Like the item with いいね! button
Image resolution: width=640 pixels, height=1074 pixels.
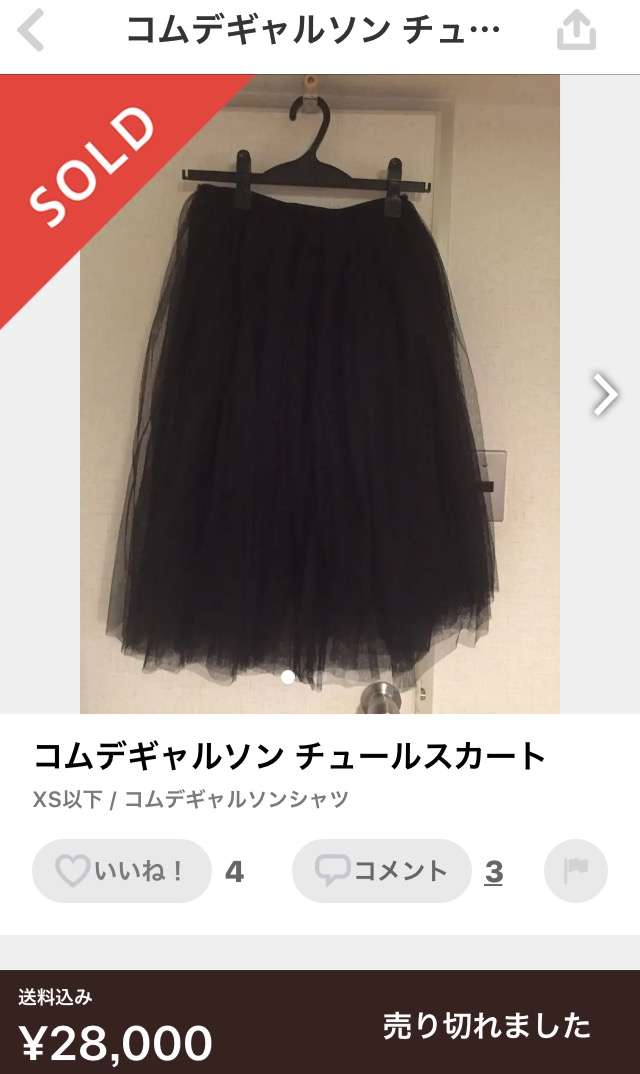[122, 871]
